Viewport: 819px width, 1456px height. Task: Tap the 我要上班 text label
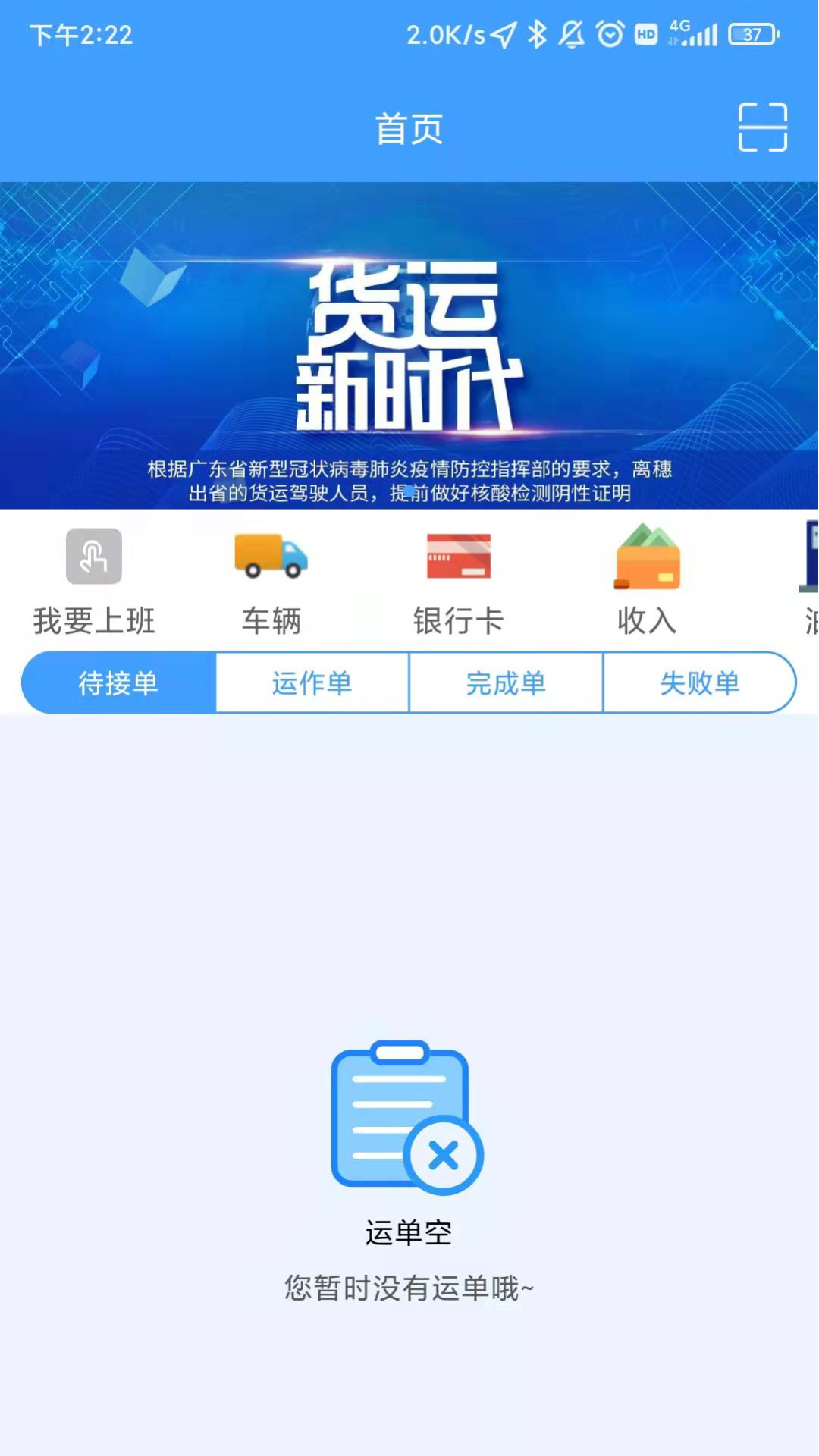pos(93,620)
